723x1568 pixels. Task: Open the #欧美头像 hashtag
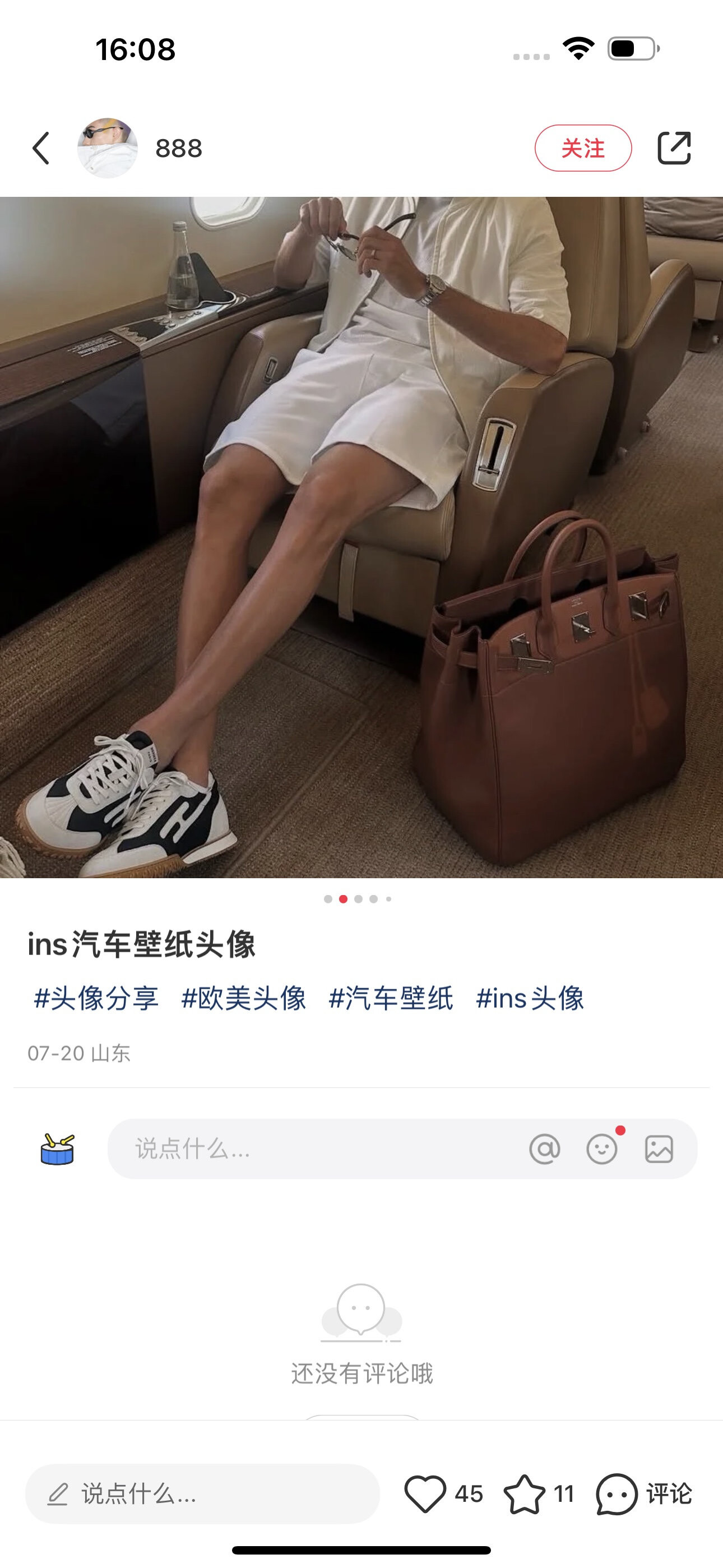click(x=243, y=998)
